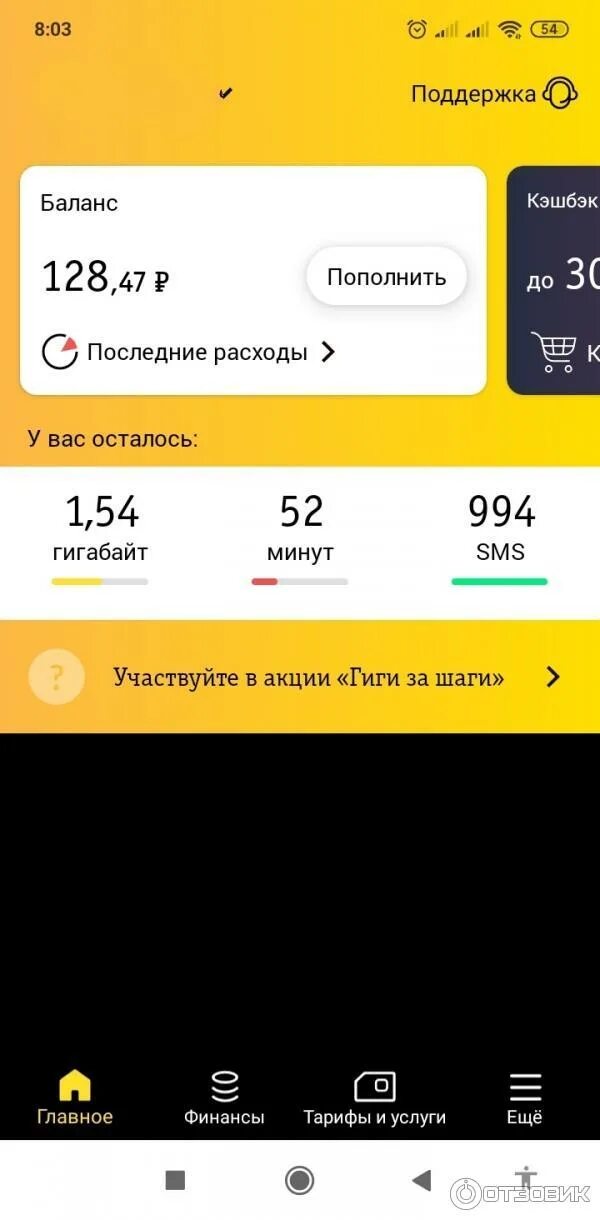Open Поддержка support chat
This screenshot has width=600, height=1220.
(494, 94)
